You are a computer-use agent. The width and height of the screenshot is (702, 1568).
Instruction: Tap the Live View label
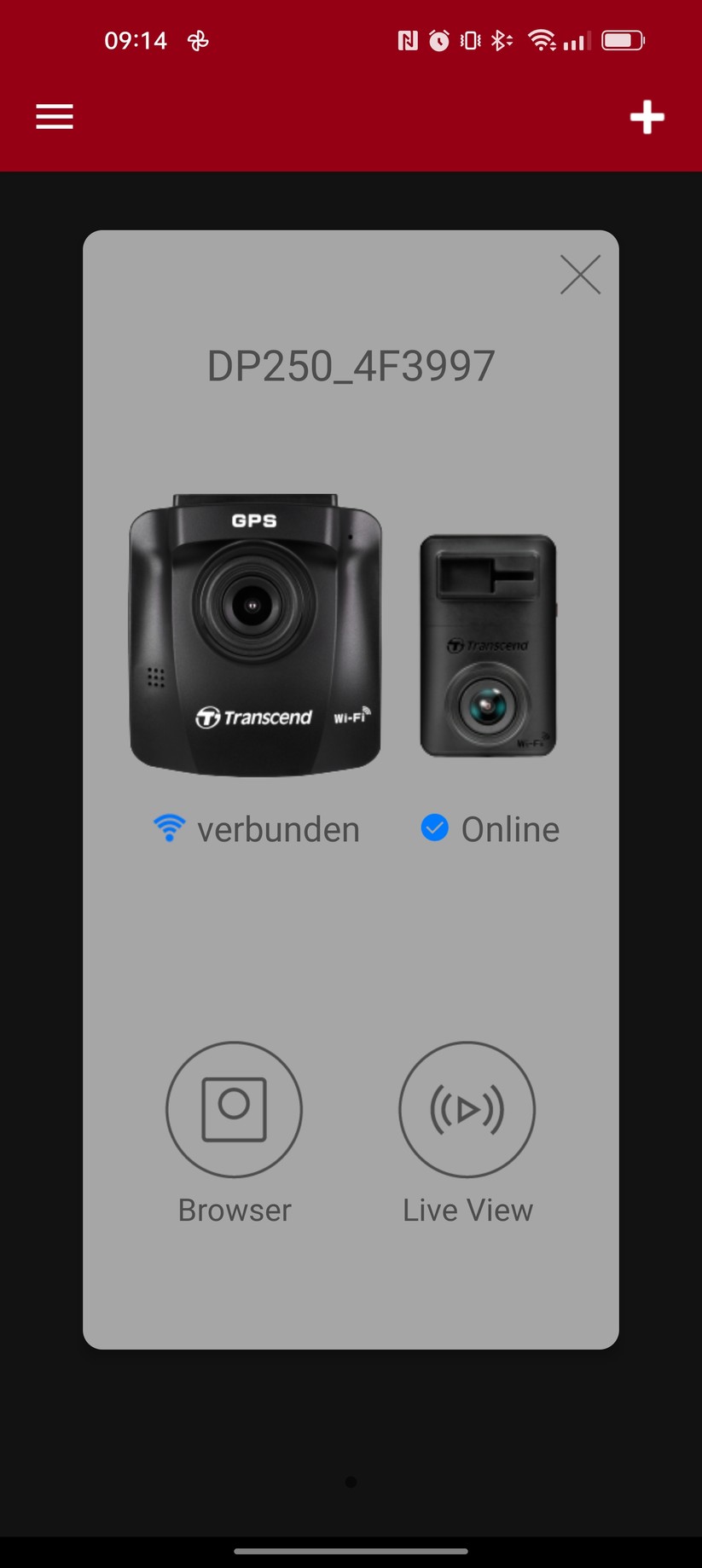tap(467, 1209)
